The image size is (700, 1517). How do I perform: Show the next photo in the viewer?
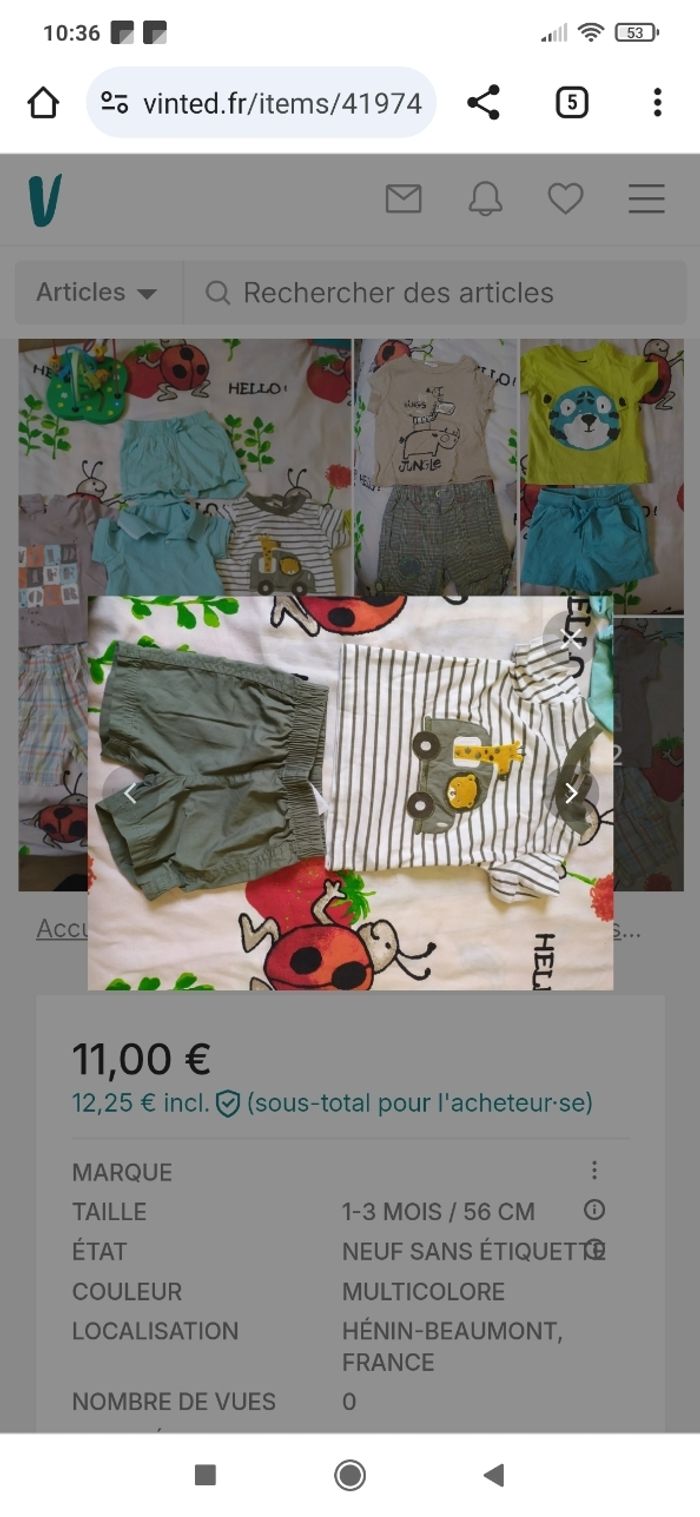click(x=570, y=793)
